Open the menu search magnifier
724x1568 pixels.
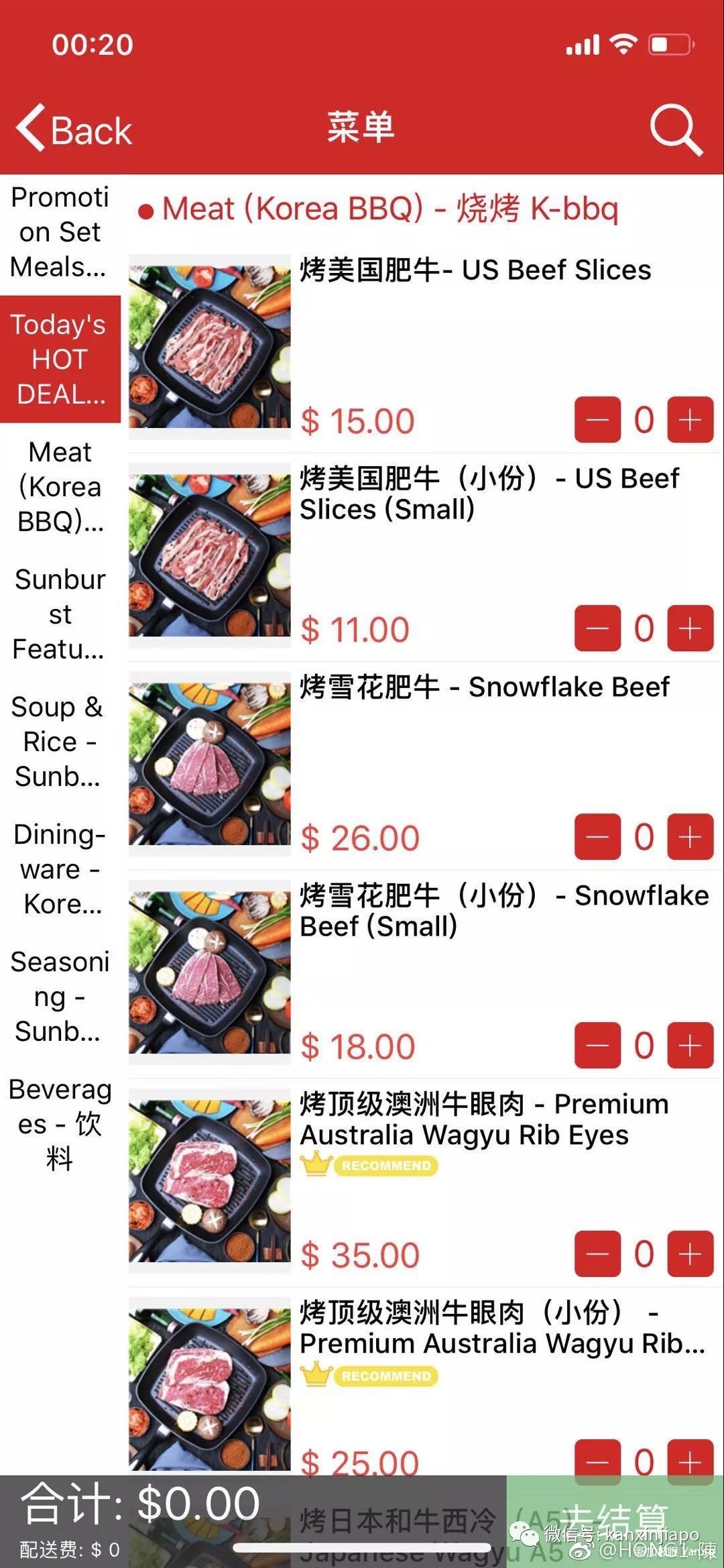(x=676, y=129)
